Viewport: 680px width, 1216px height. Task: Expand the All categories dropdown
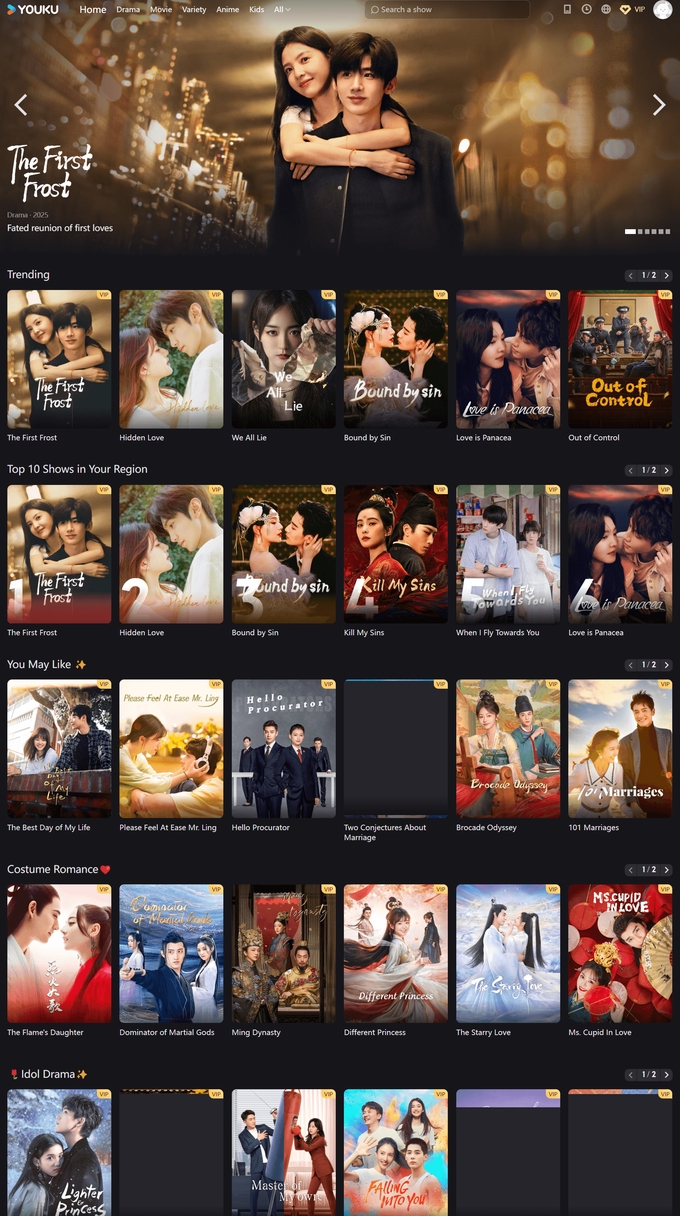282,10
